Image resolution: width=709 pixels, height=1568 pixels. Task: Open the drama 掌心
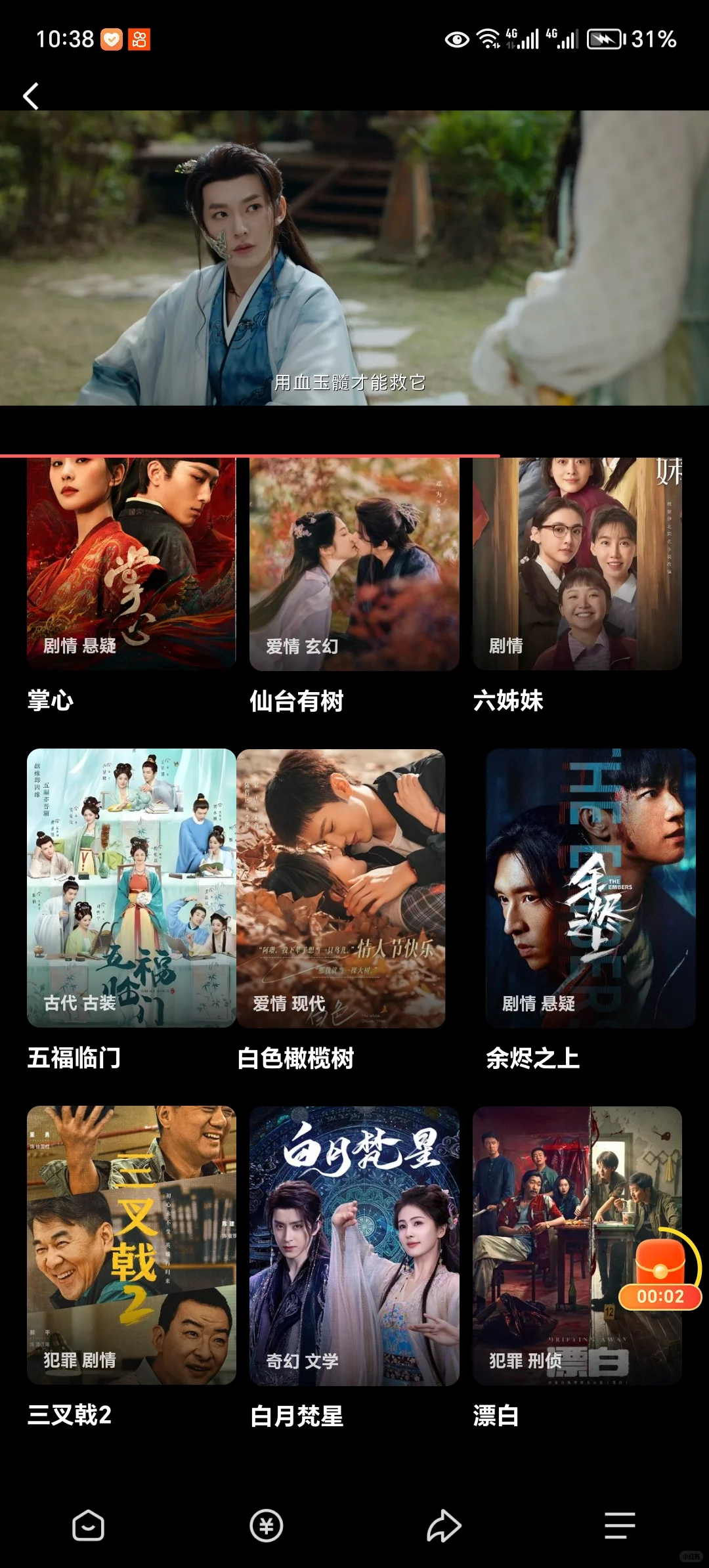tap(131, 565)
